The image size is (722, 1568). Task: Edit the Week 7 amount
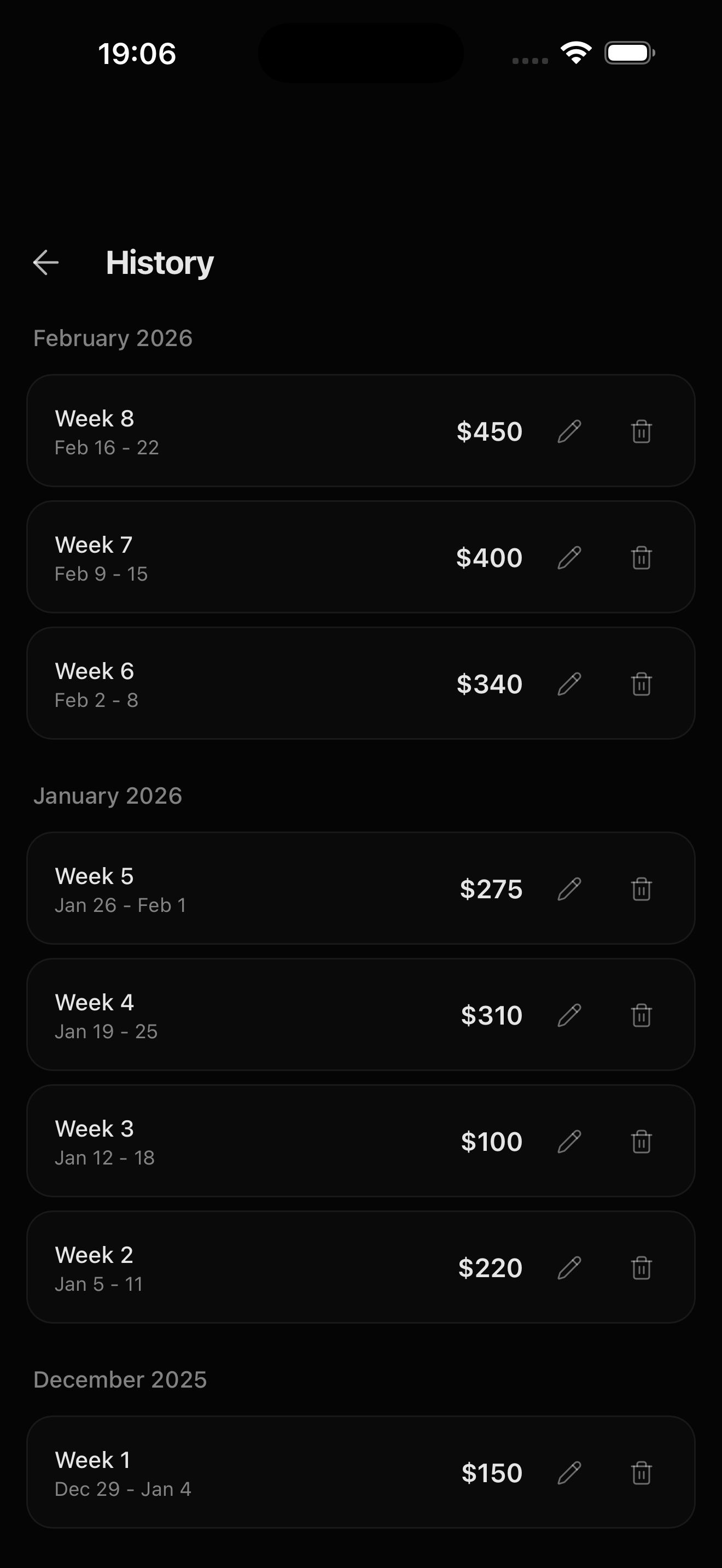coord(570,557)
